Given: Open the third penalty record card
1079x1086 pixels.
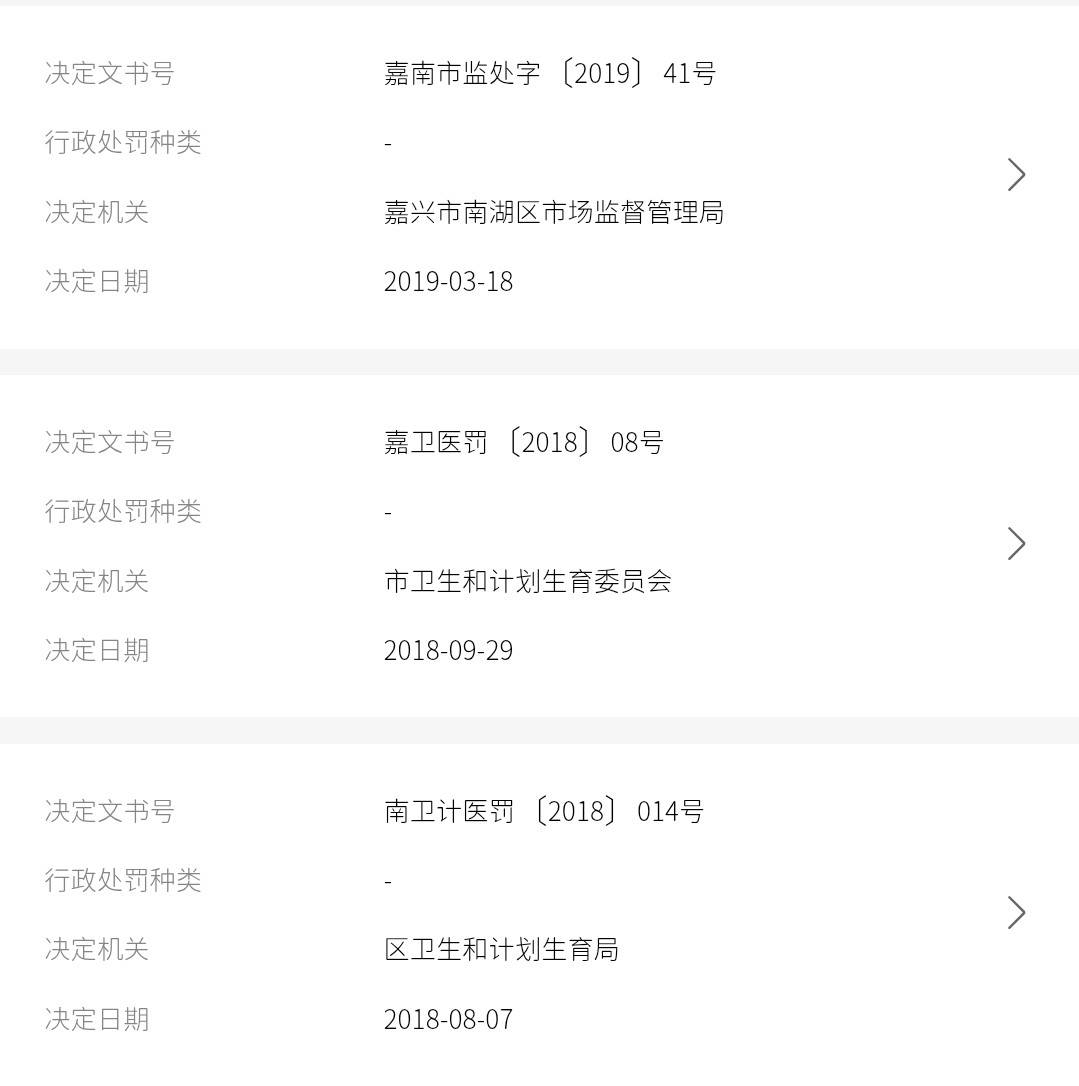Looking at the screenshot, I should tap(540, 912).
